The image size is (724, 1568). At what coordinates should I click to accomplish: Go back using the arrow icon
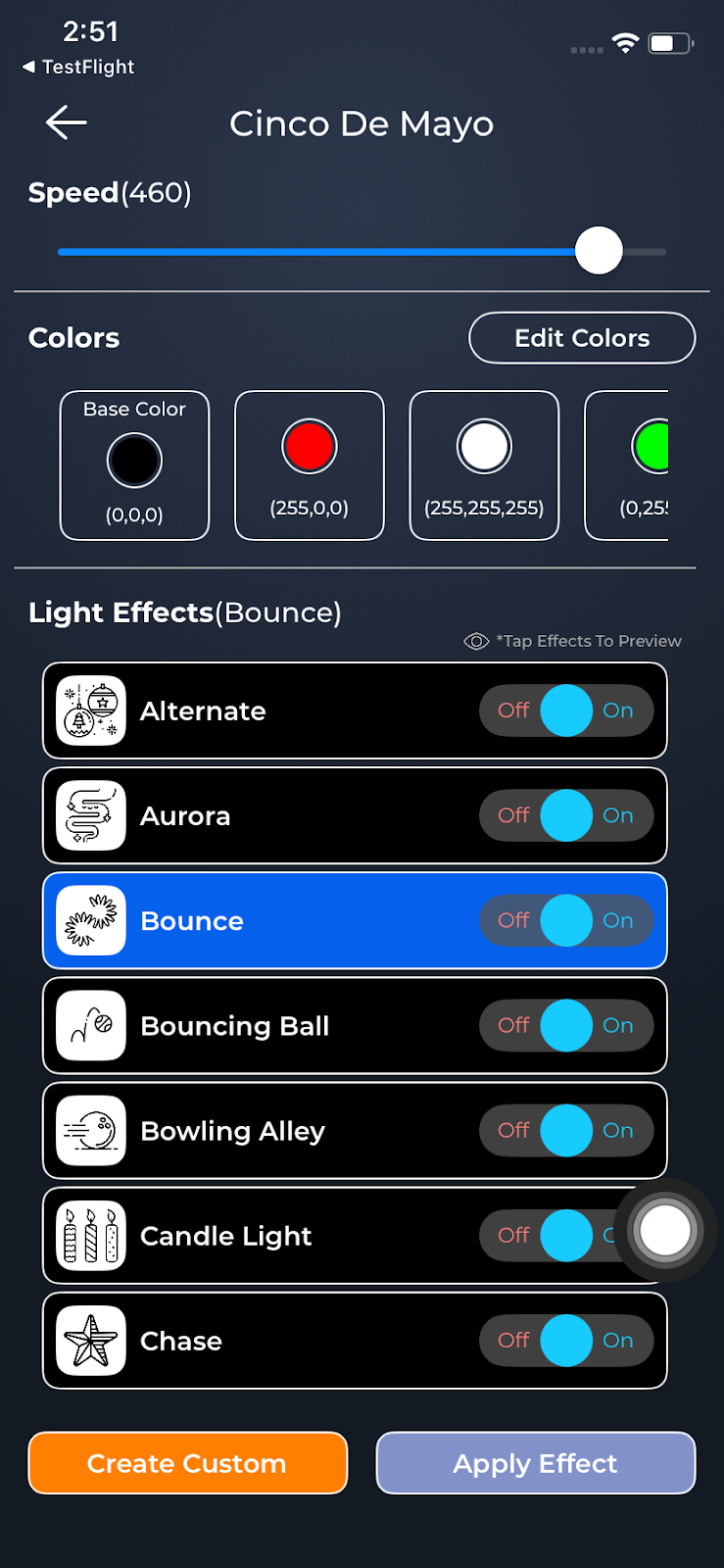(67, 122)
